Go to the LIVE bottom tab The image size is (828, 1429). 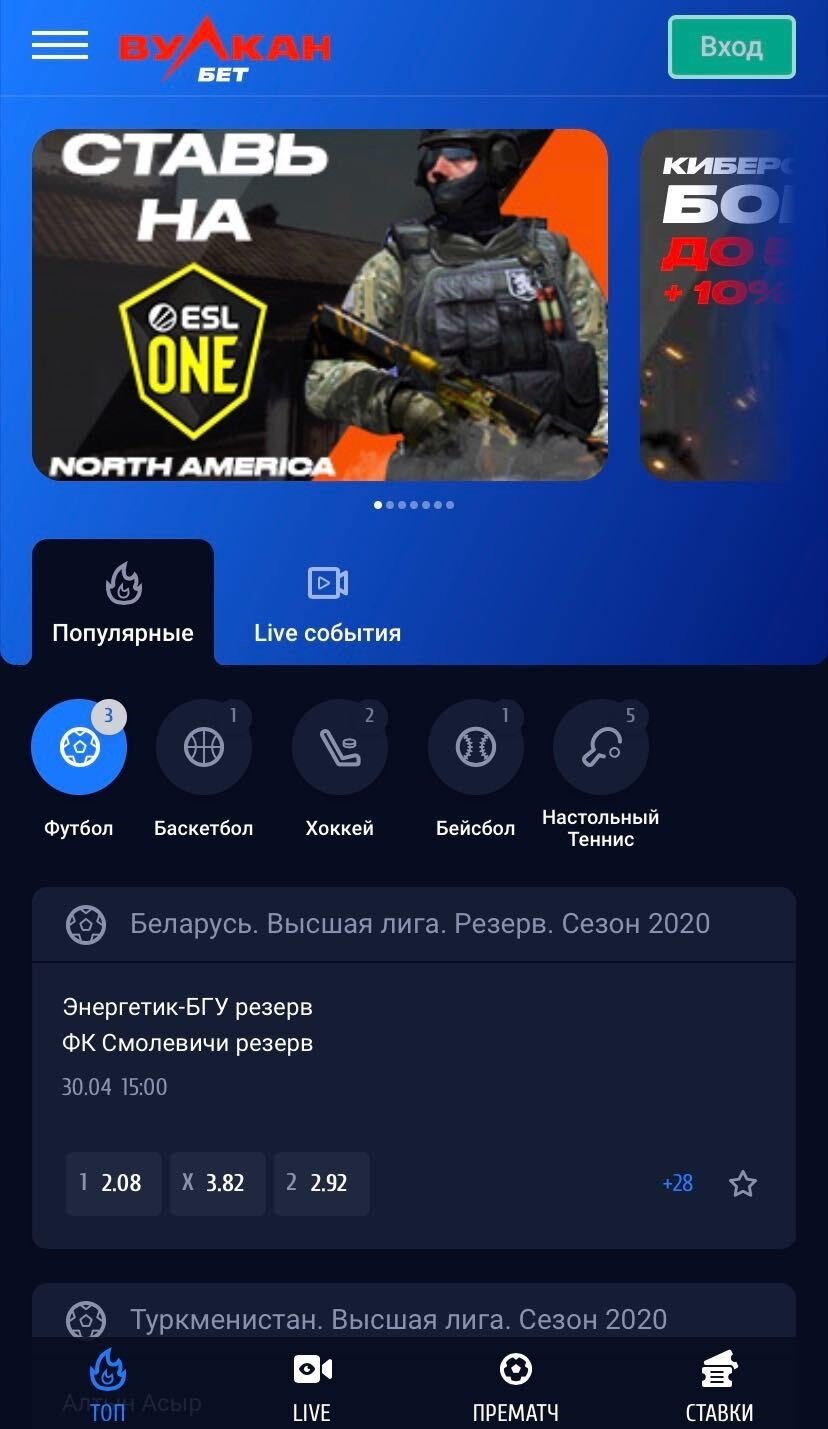pyautogui.click(x=311, y=1387)
